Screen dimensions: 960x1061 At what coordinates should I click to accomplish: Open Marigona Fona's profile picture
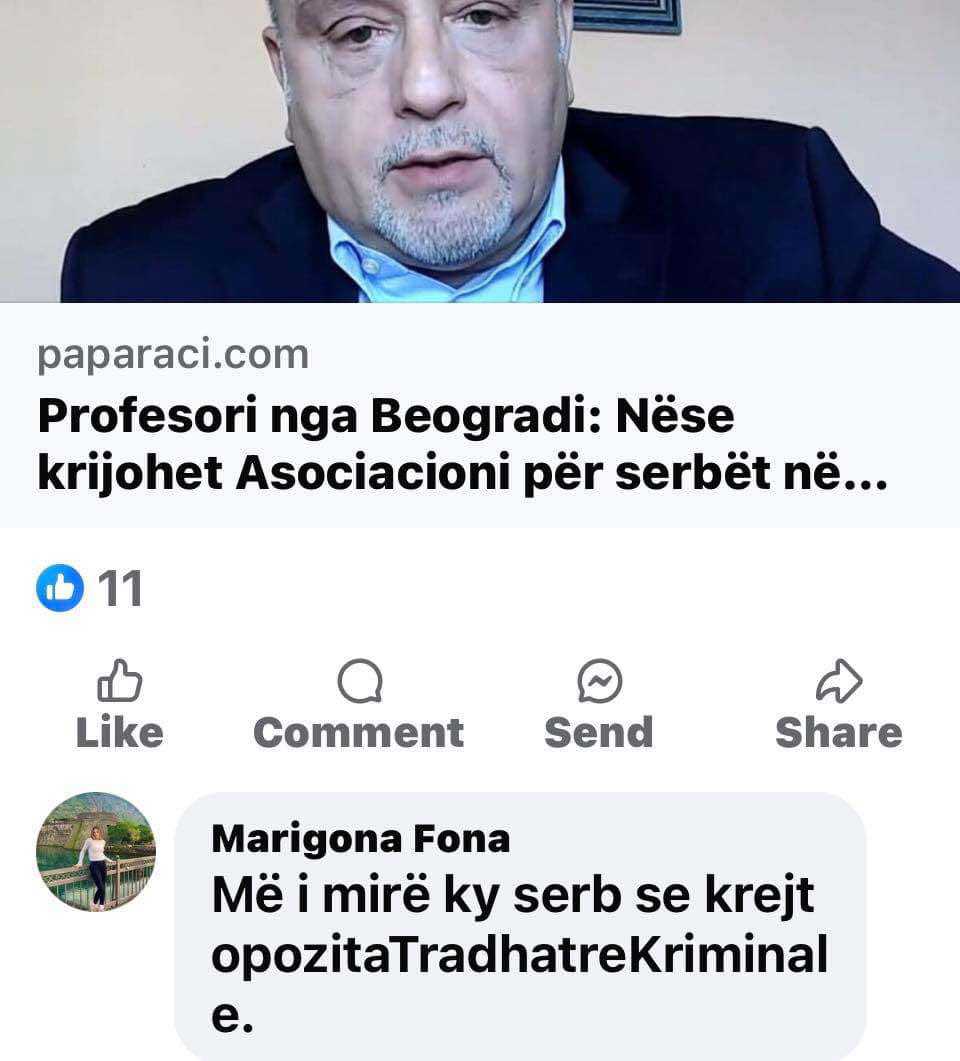pos(96,851)
